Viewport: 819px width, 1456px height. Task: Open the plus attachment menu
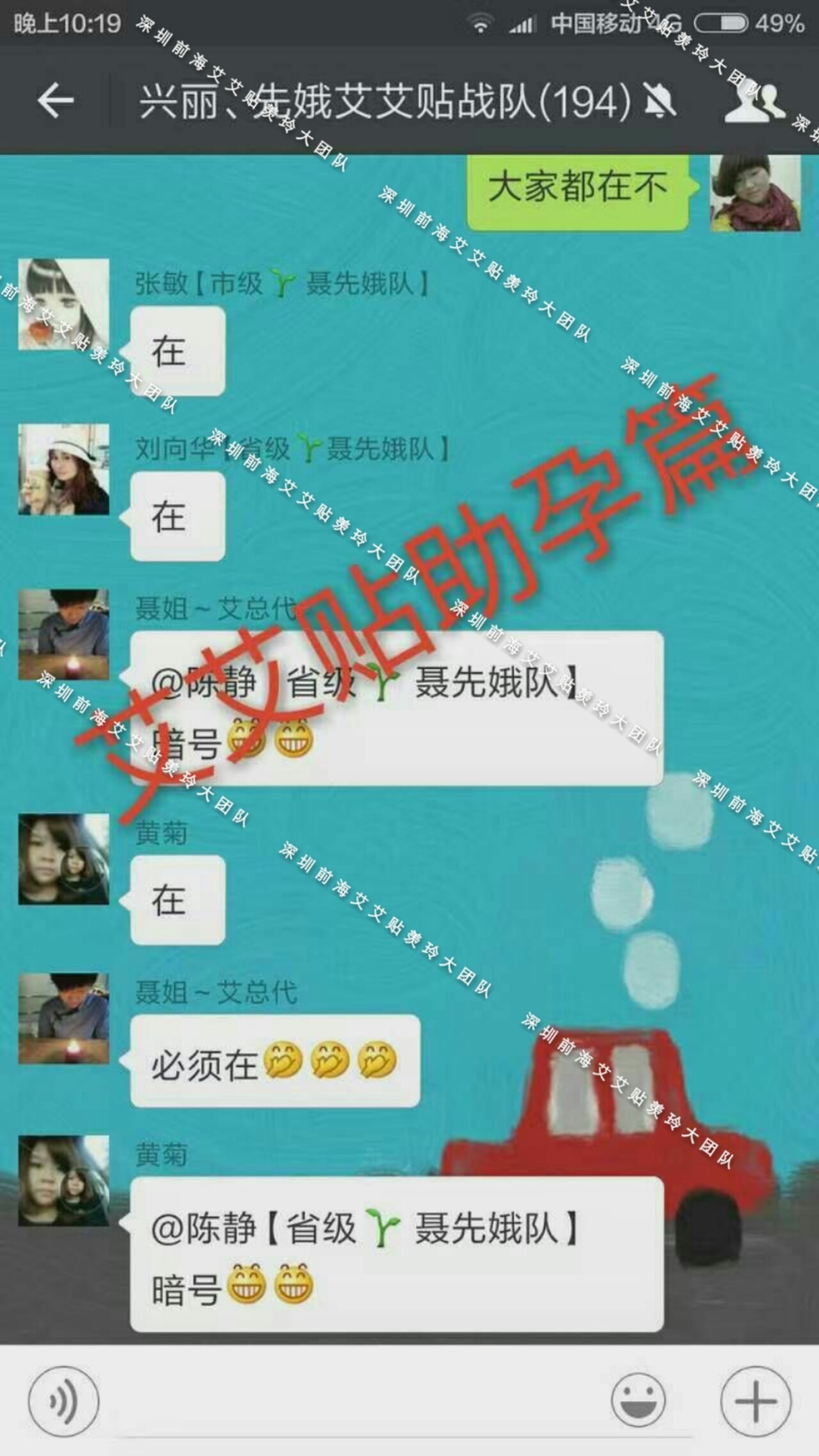[755, 1402]
